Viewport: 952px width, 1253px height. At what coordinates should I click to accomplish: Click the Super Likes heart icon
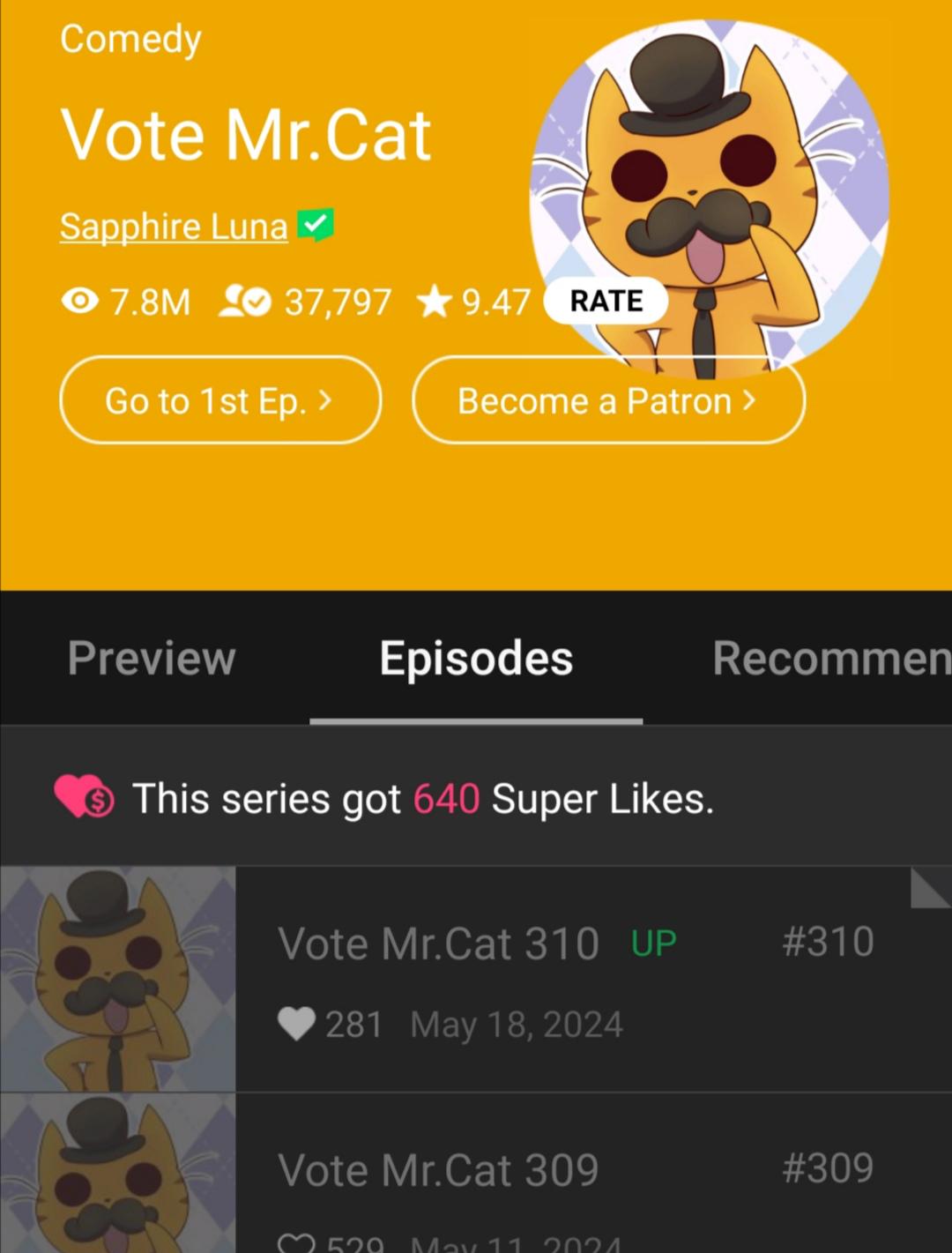click(82, 796)
